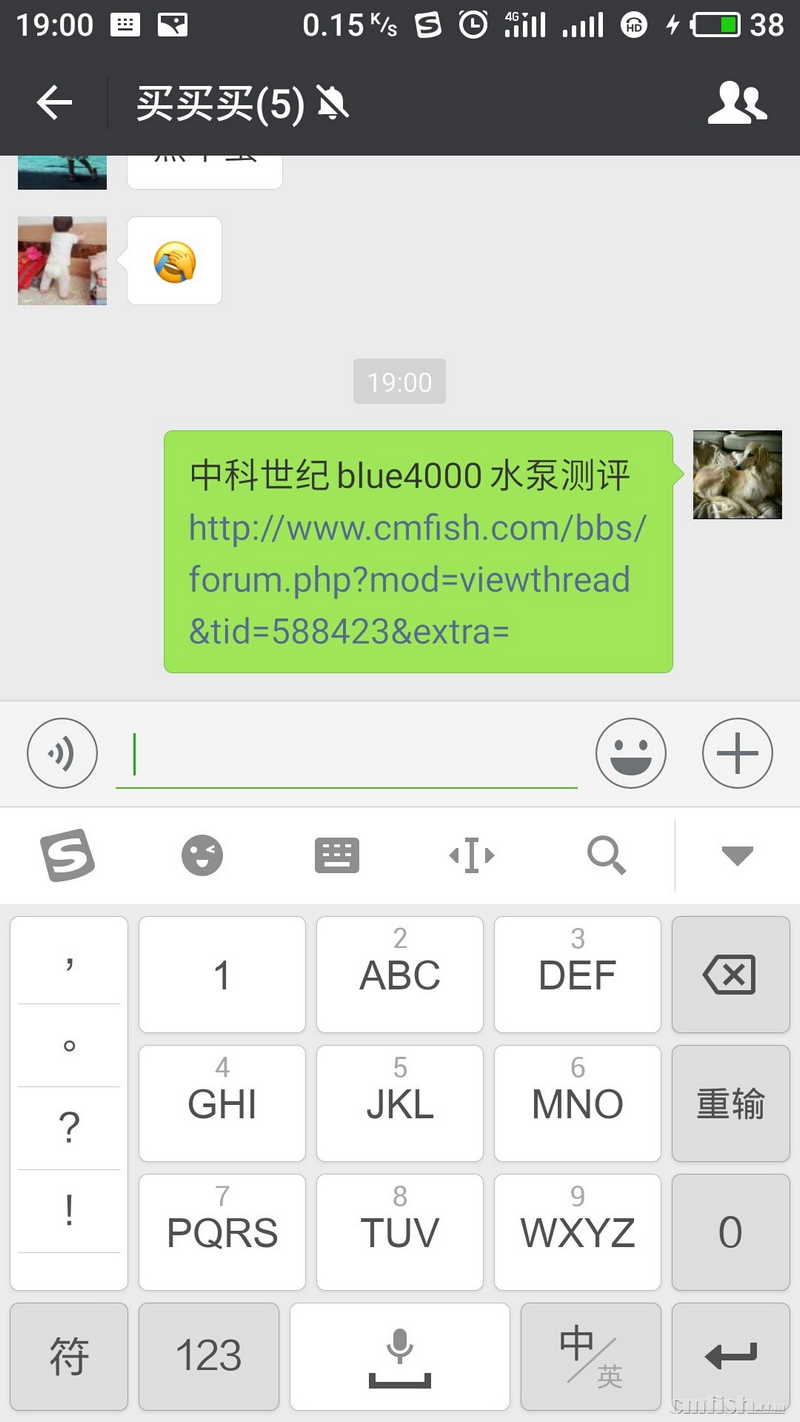
Task: Open keyboard search tool
Action: click(606, 856)
